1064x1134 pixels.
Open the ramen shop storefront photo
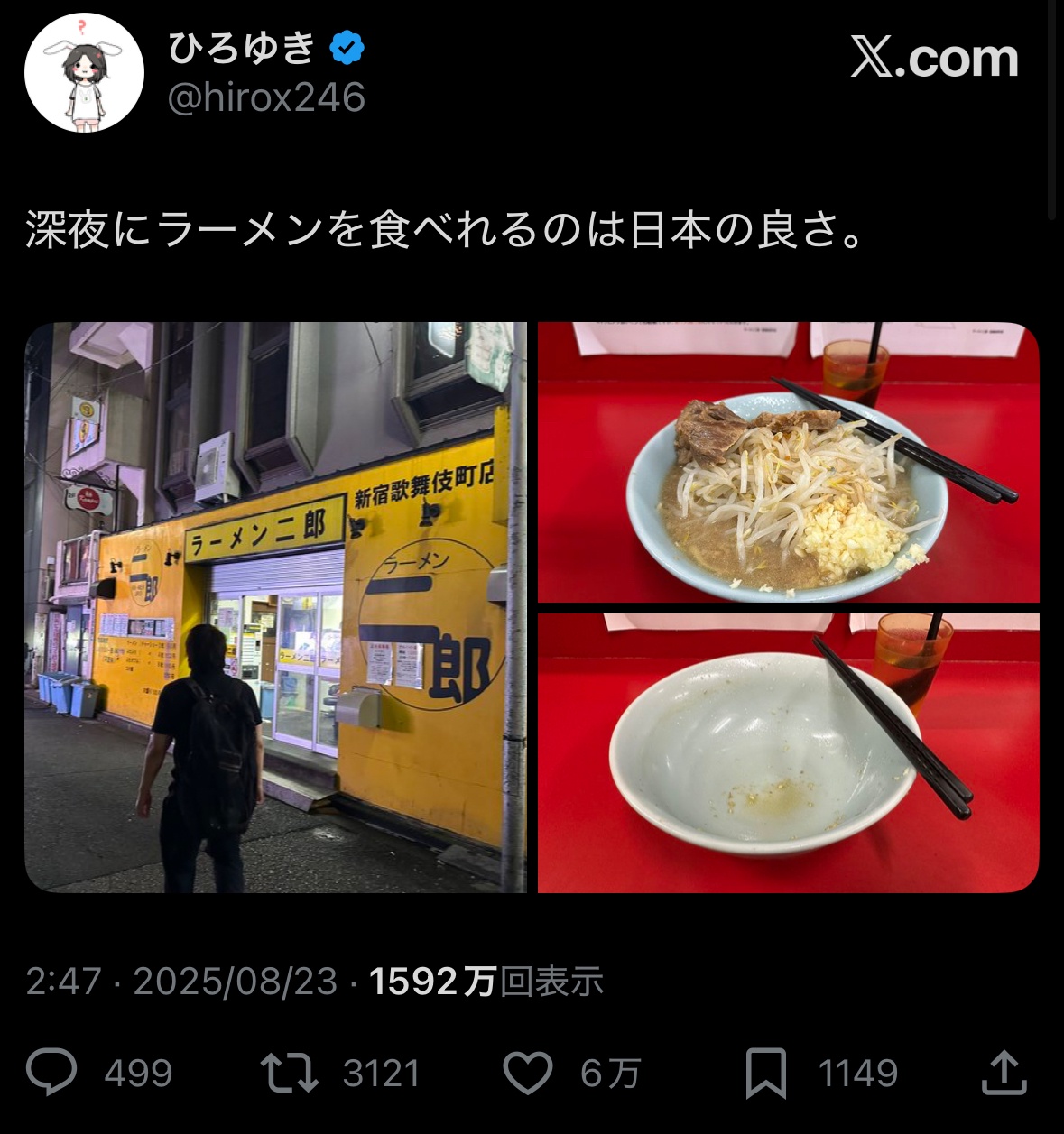click(275, 607)
